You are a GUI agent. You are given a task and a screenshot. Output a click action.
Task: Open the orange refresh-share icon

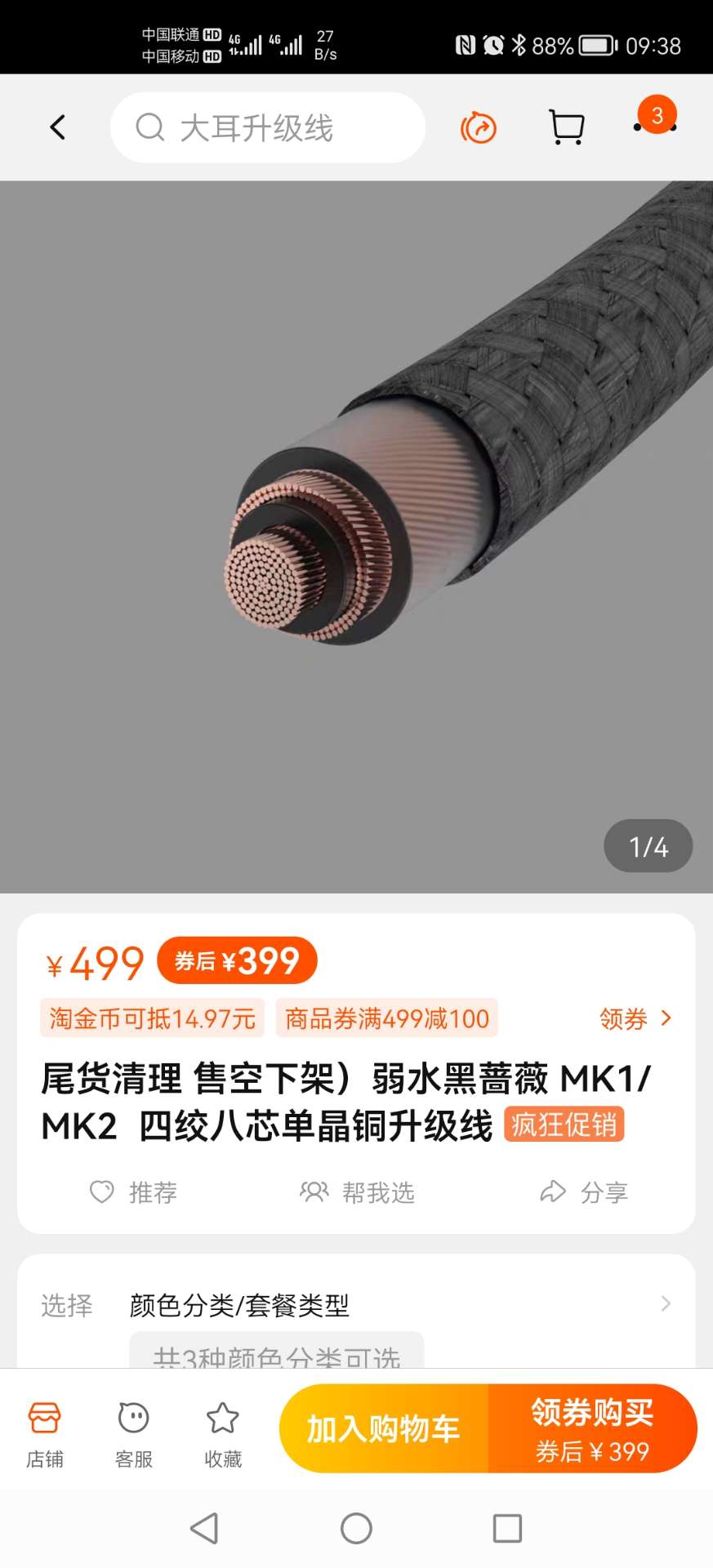pyautogui.click(x=479, y=128)
